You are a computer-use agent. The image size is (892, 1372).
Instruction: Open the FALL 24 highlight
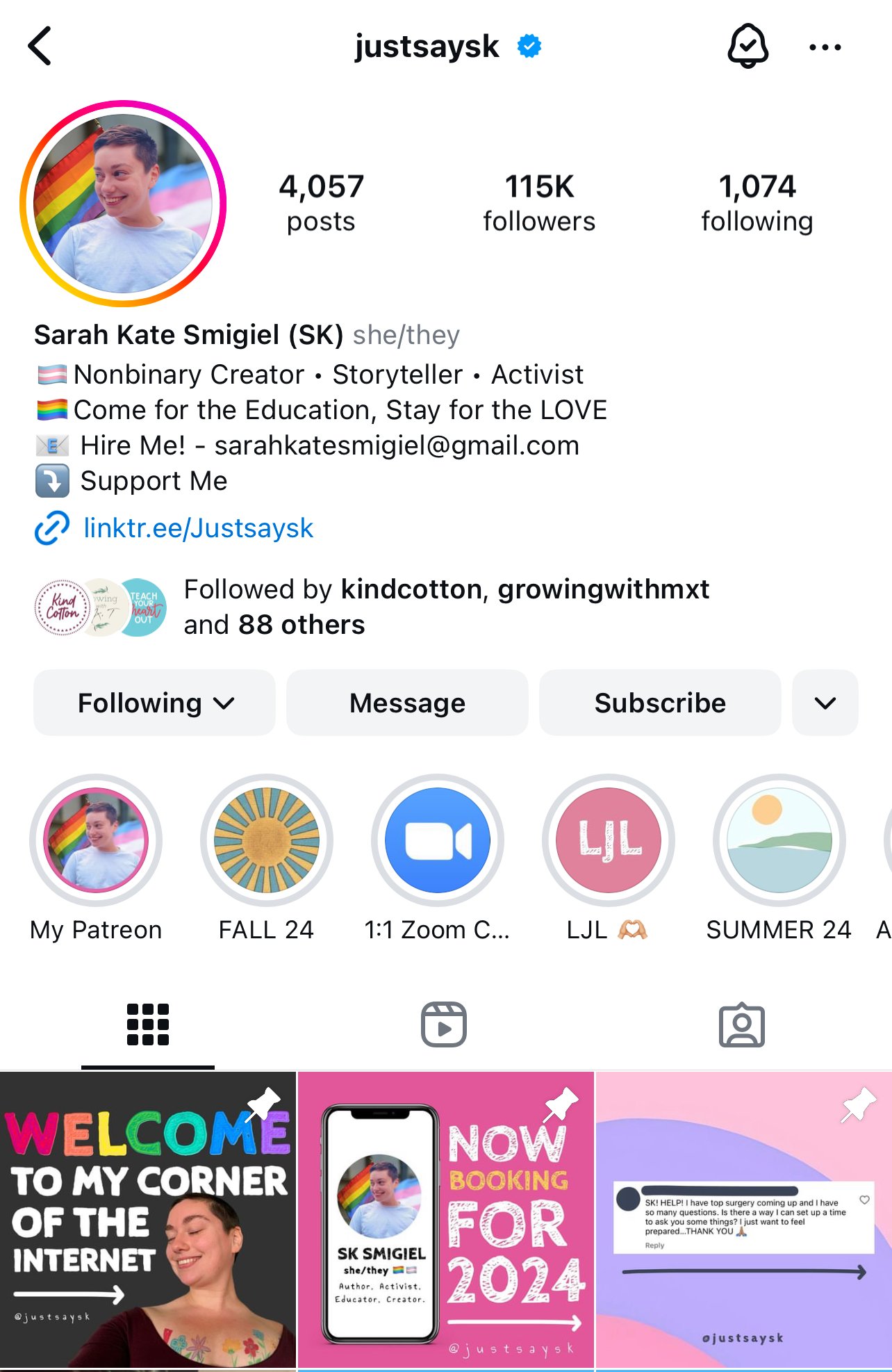[x=267, y=840]
